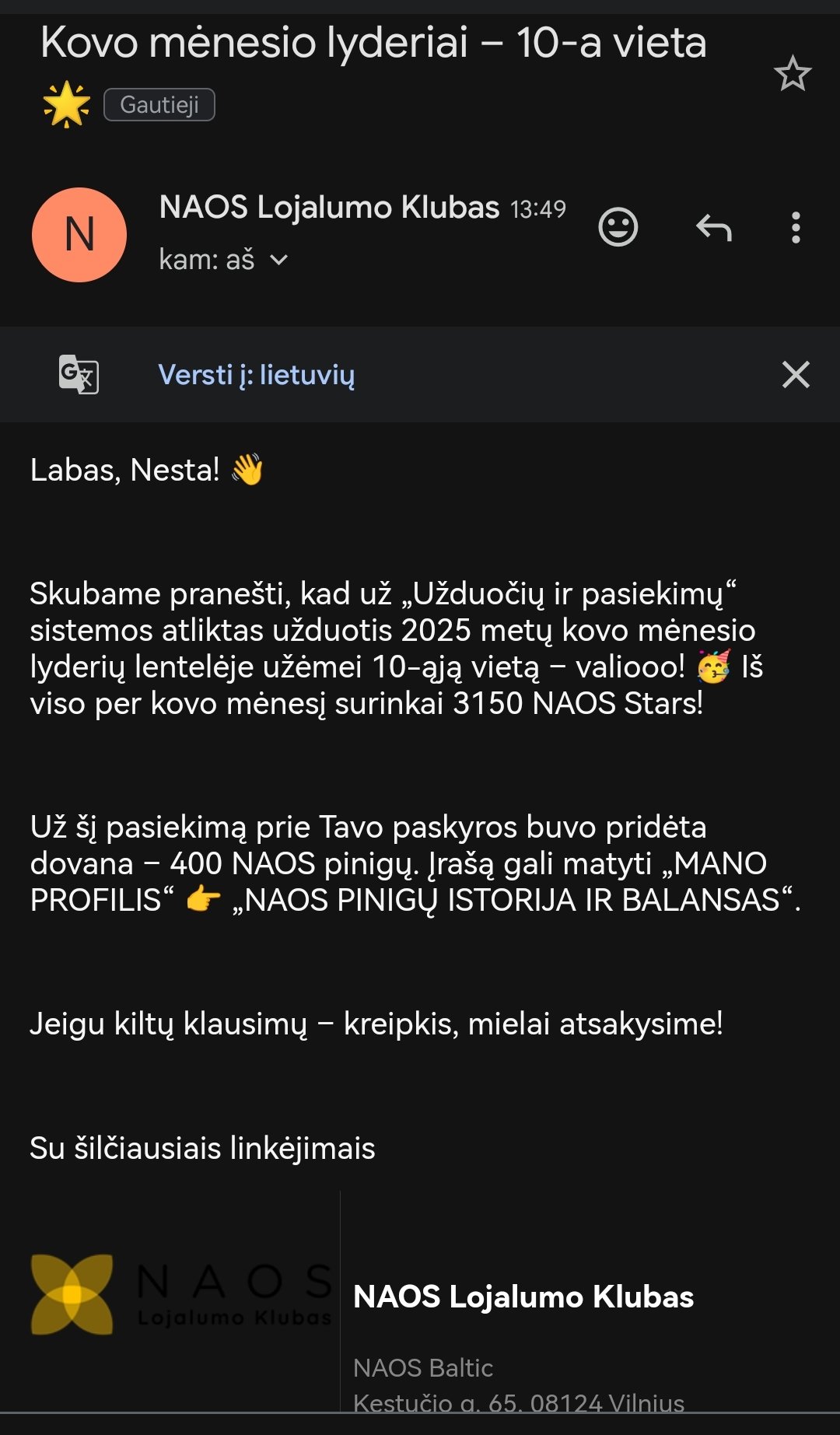Open the message overflow menu
Viewport: 840px width, 1435px height.
click(795, 228)
